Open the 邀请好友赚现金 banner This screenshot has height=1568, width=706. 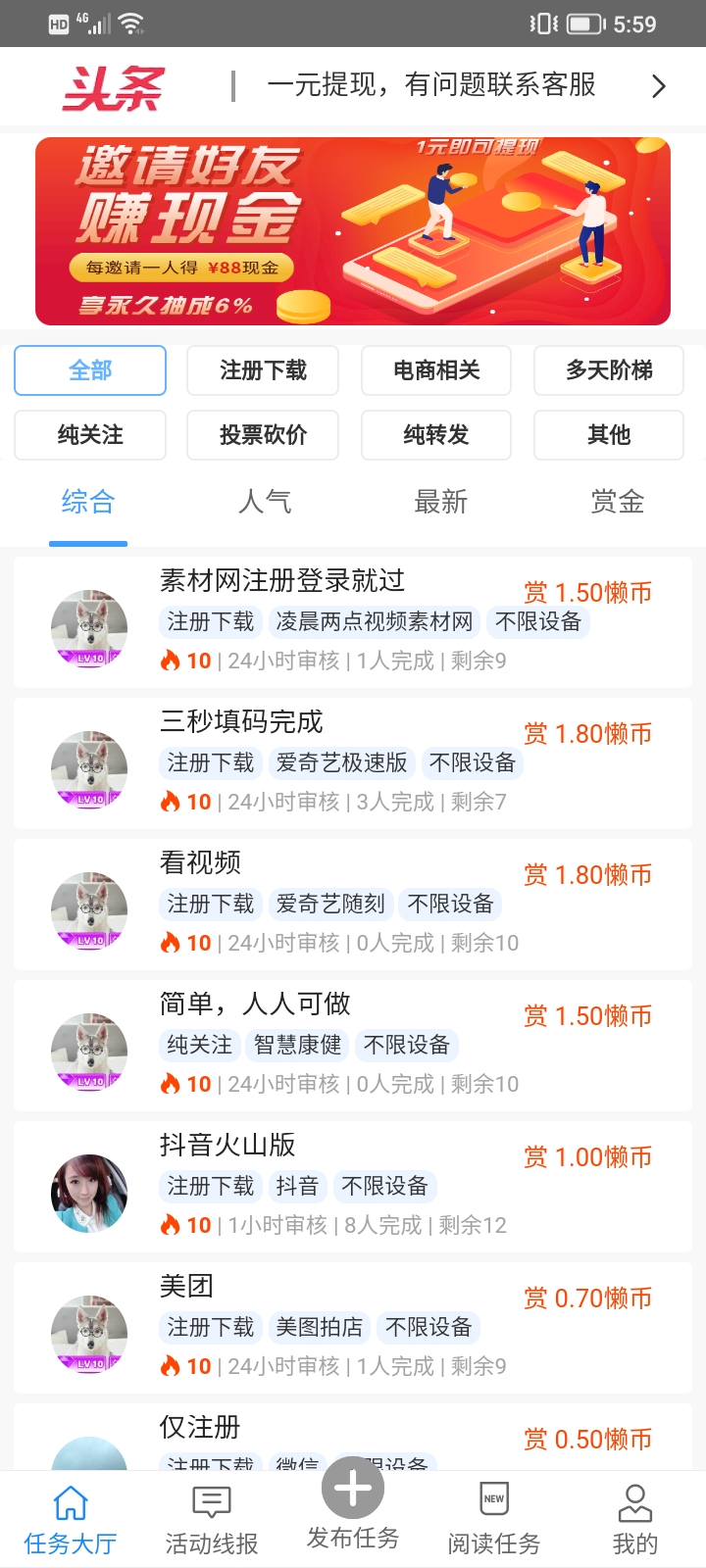353,231
